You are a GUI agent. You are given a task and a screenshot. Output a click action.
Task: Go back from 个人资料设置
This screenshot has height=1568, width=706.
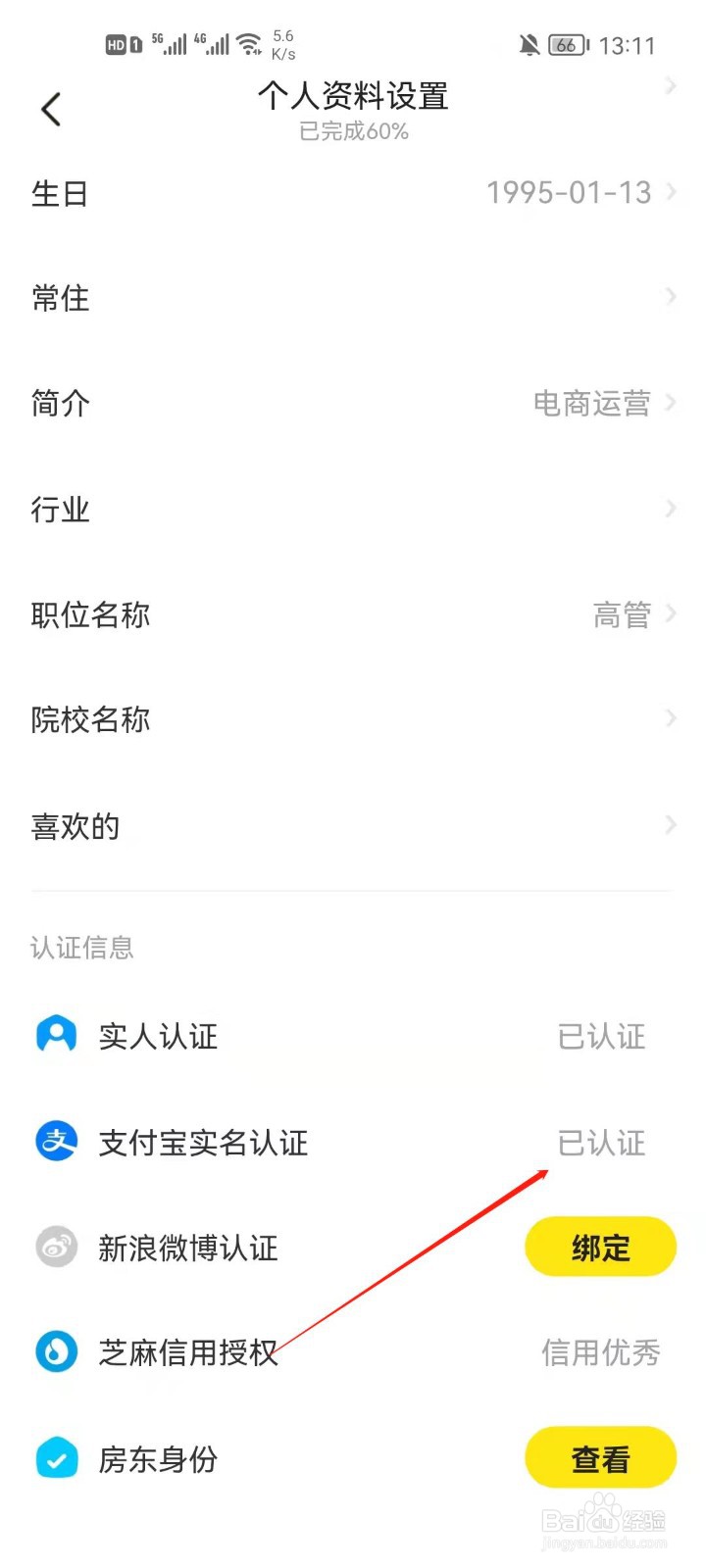click(52, 109)
